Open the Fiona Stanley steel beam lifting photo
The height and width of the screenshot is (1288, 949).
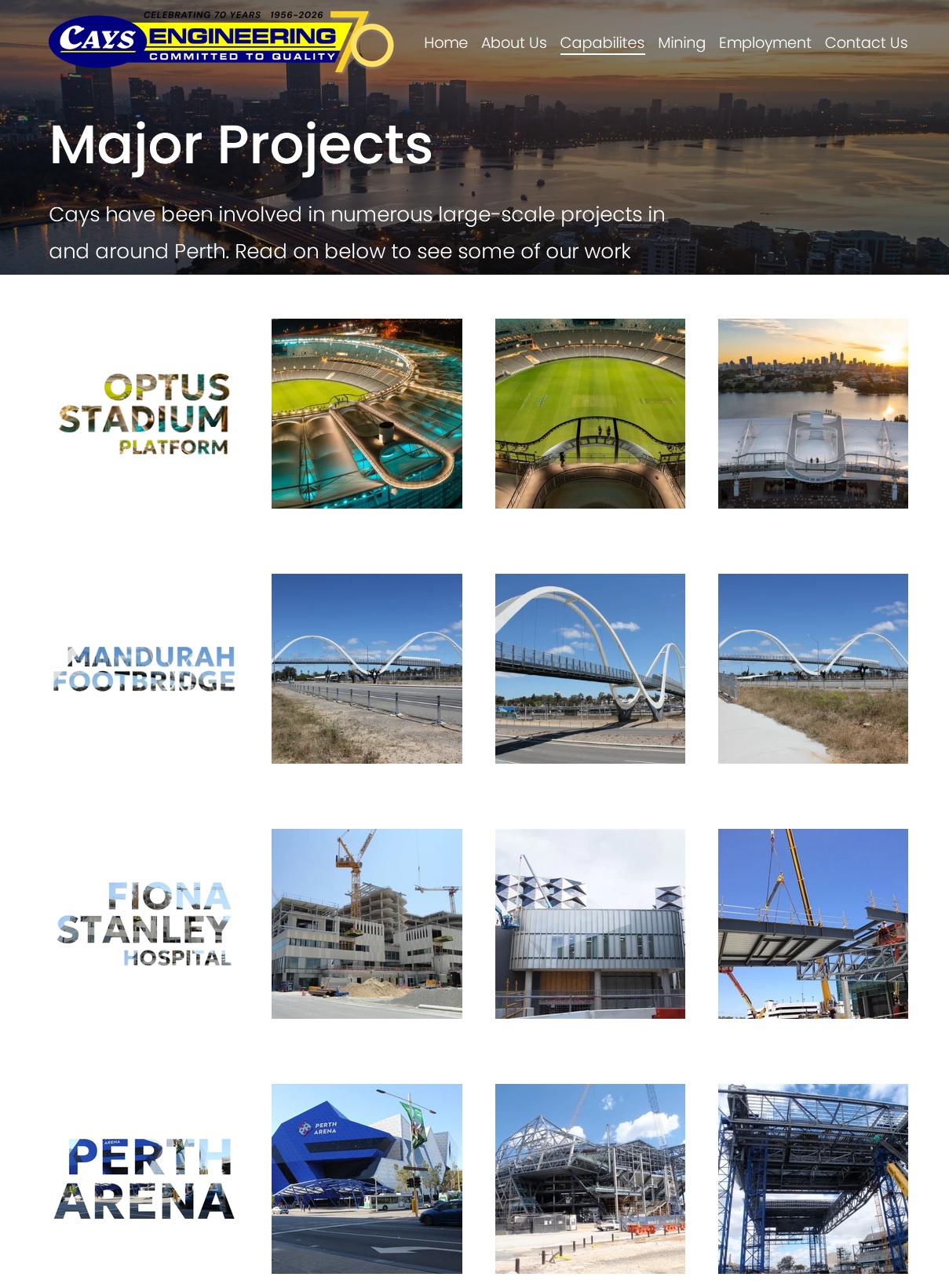click(813, 924)
